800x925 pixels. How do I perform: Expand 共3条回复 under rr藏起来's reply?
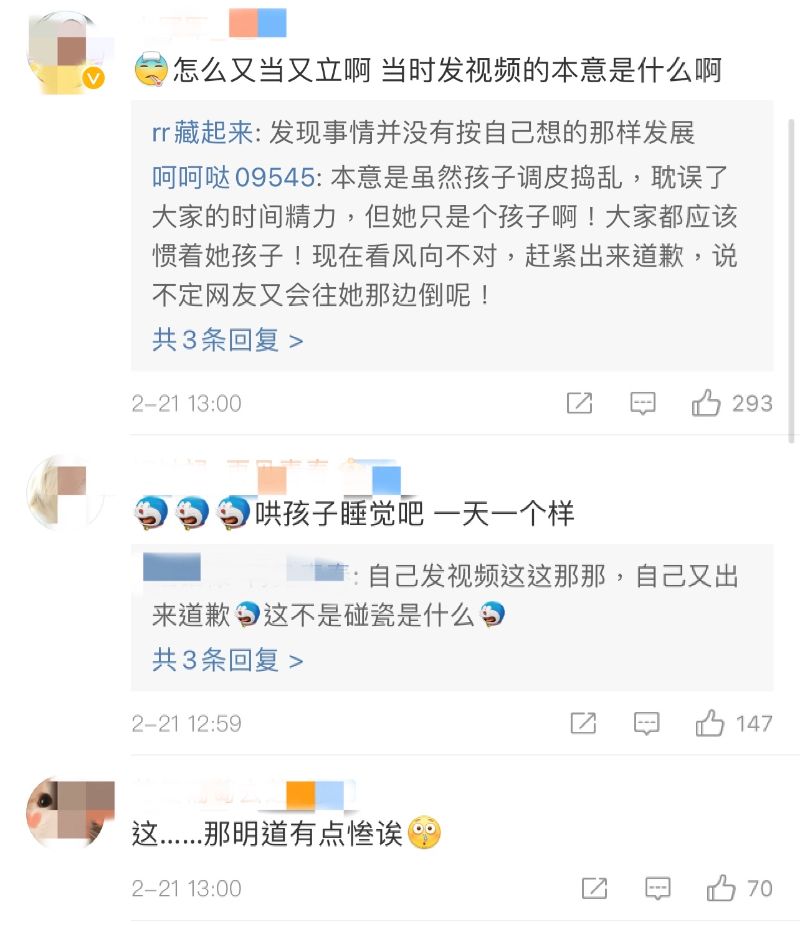(x=227, y=340)
